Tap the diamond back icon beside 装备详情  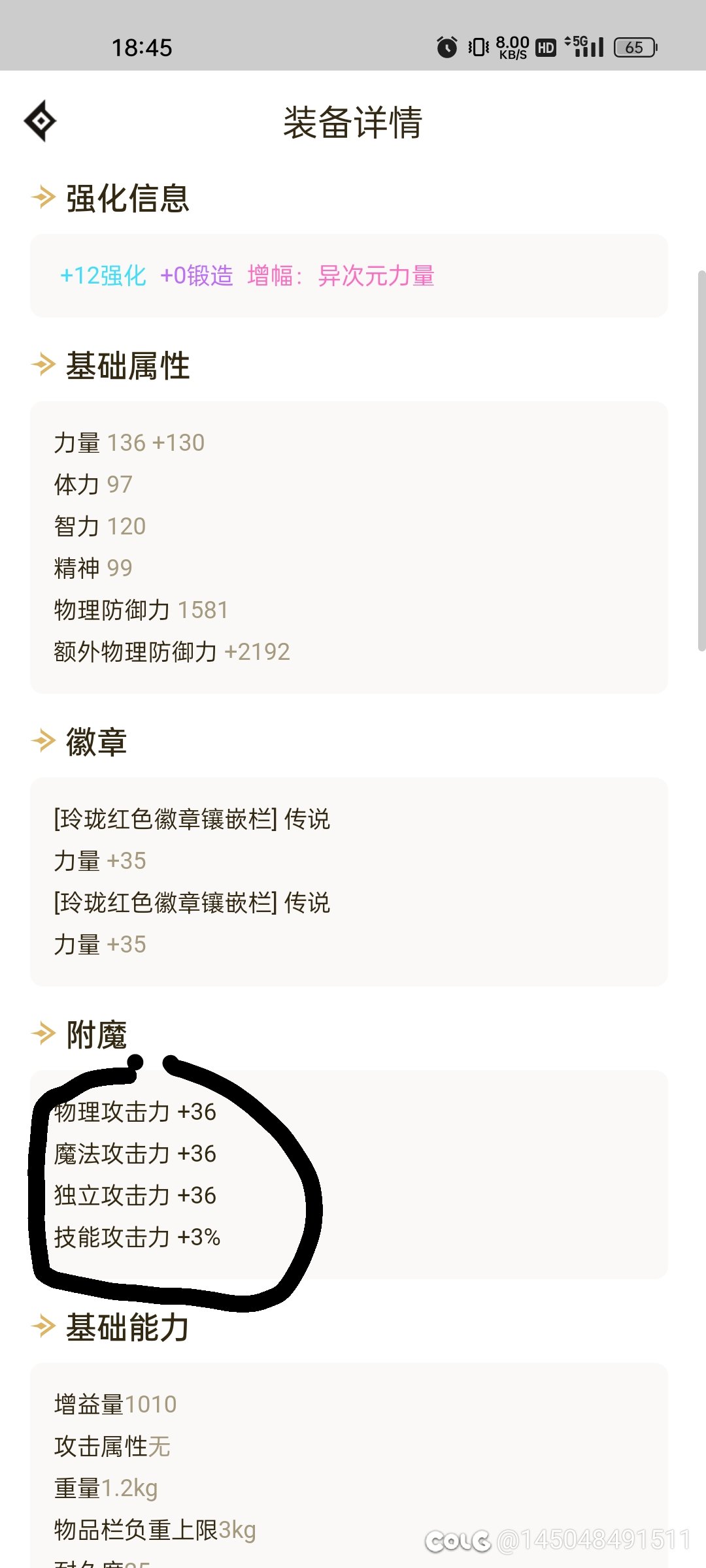pyautogui.click(x=40, y=121)
